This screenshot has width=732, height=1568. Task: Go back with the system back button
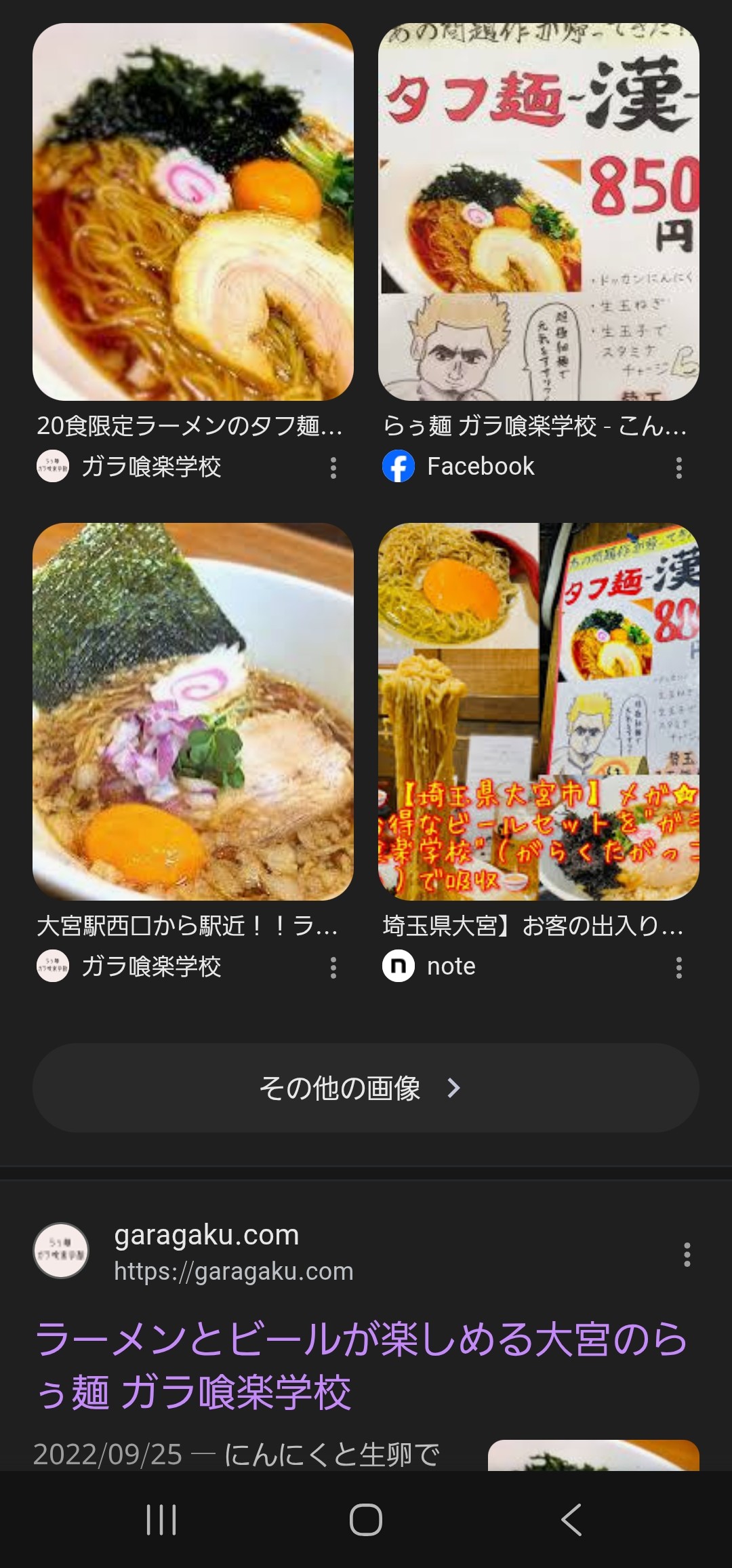[x=571, y=1519]
